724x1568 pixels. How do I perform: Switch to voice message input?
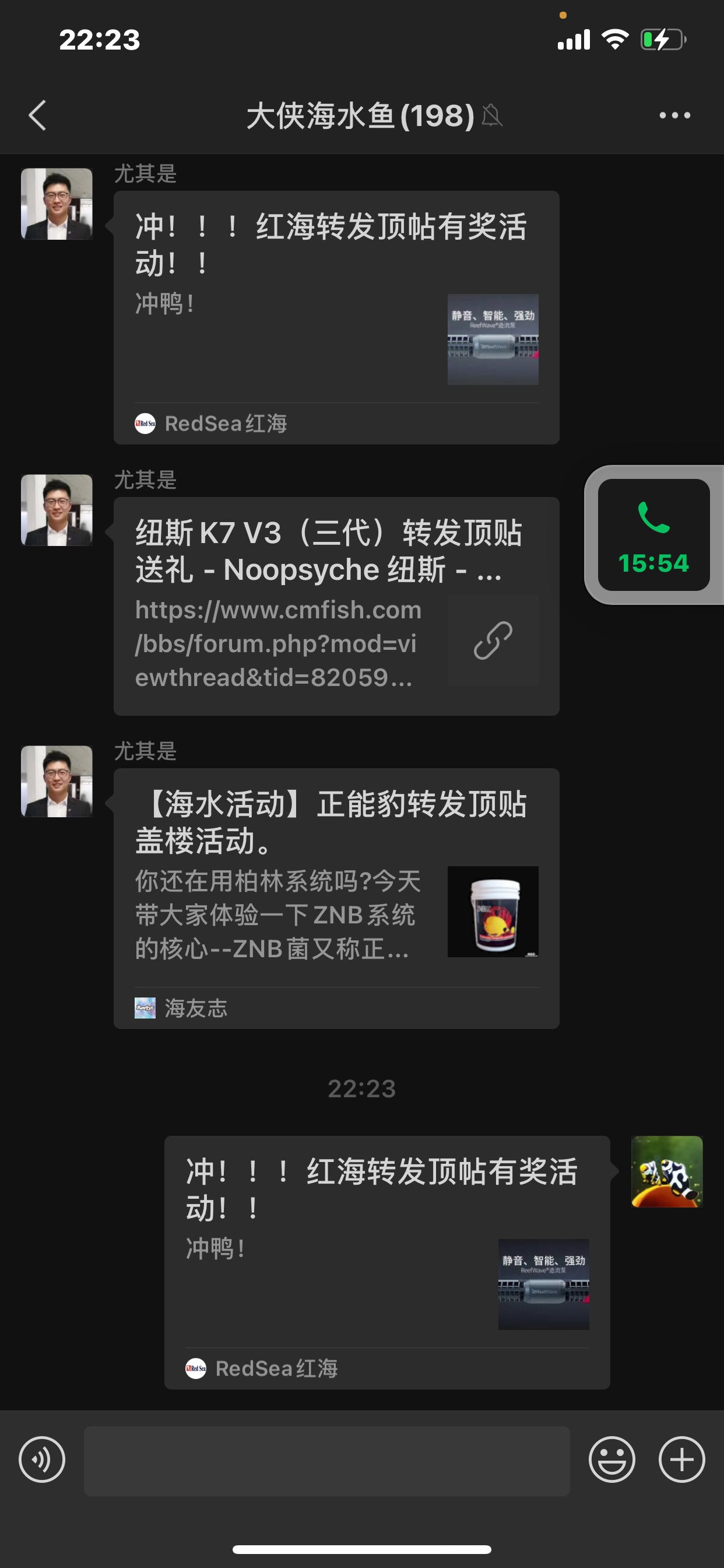point(42,1459)
